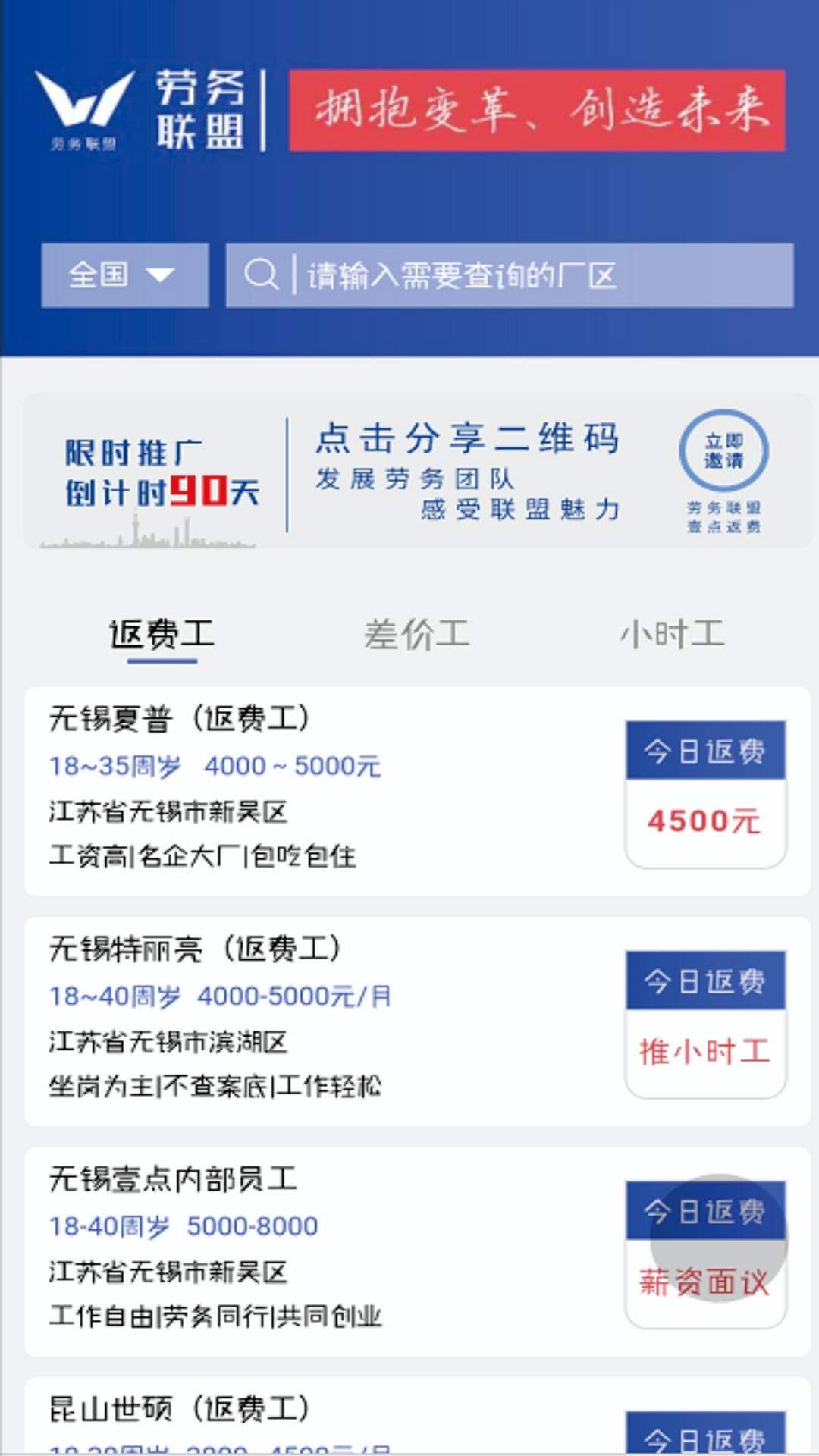Tap the 立即邀请 invite button

pos(723,452)
